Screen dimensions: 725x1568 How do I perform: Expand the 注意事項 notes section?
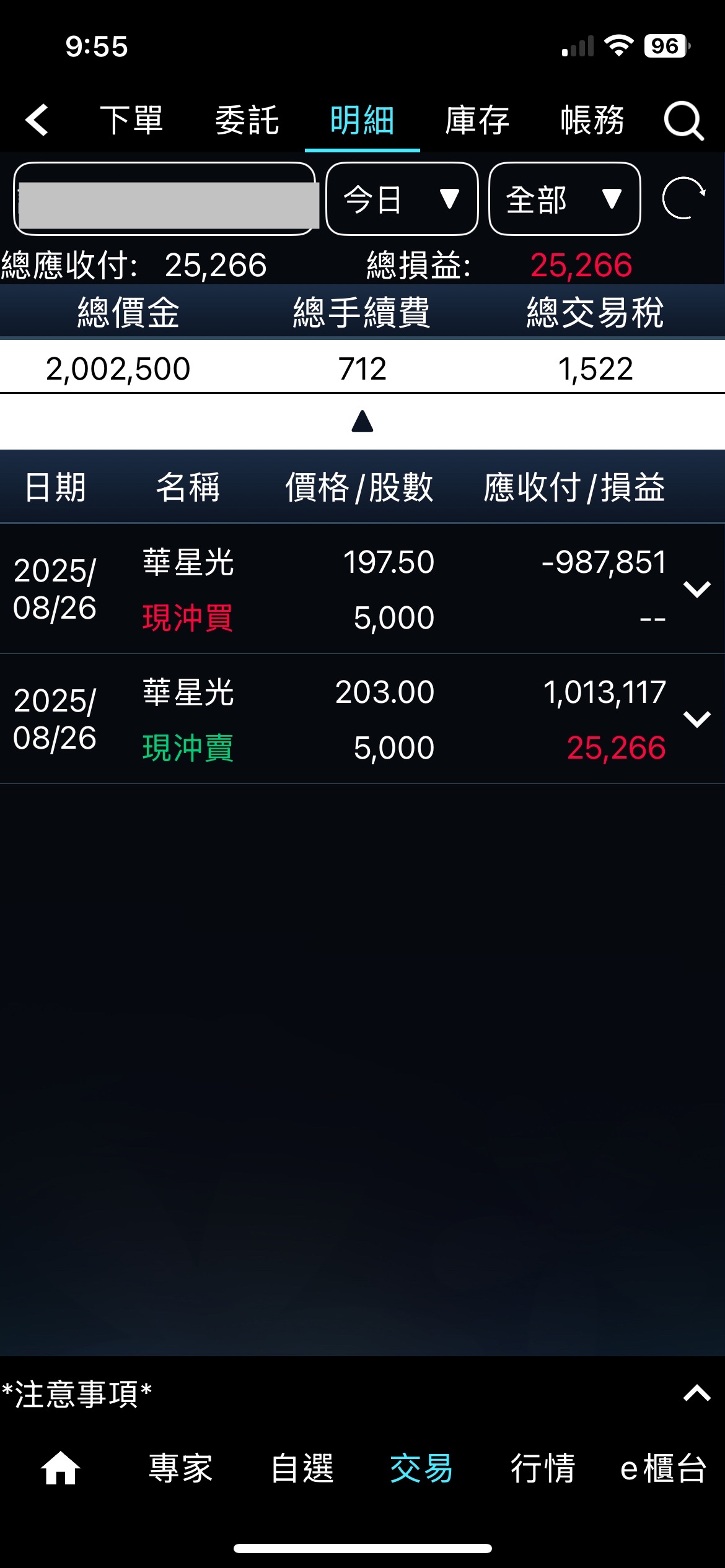coord(696,1393)
